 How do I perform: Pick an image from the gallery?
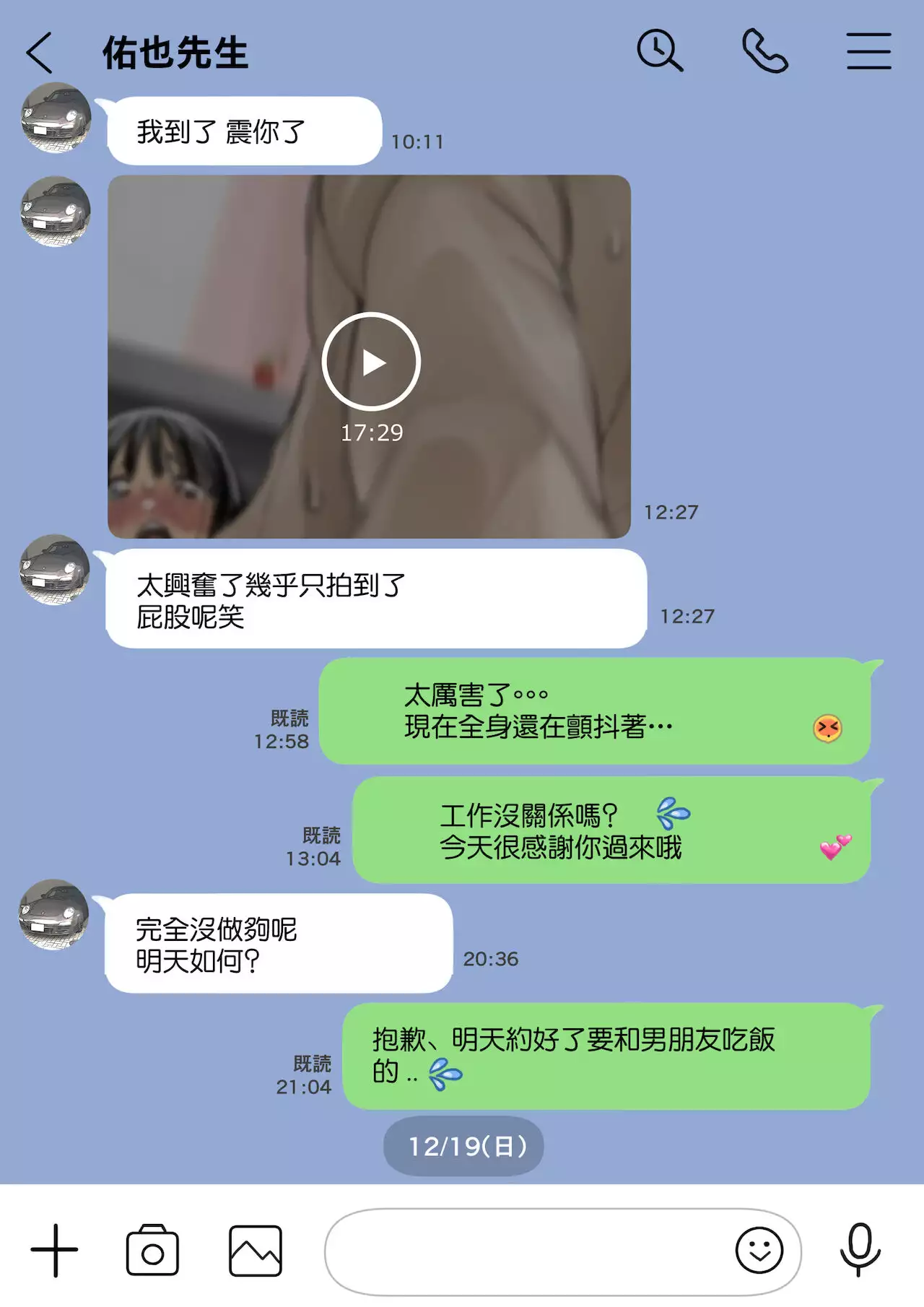(256, 1250)
